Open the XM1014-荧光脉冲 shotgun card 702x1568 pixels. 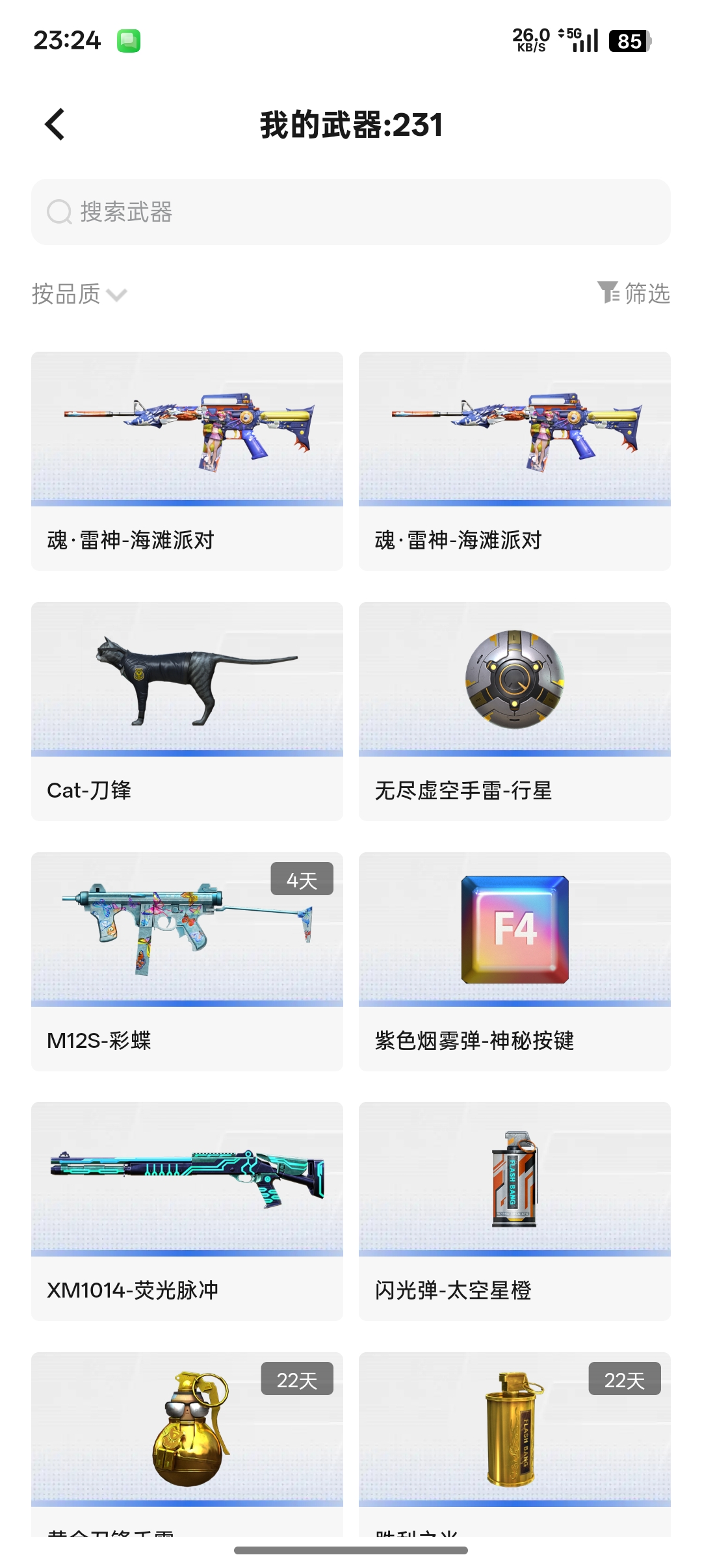tap(187, 1210)
